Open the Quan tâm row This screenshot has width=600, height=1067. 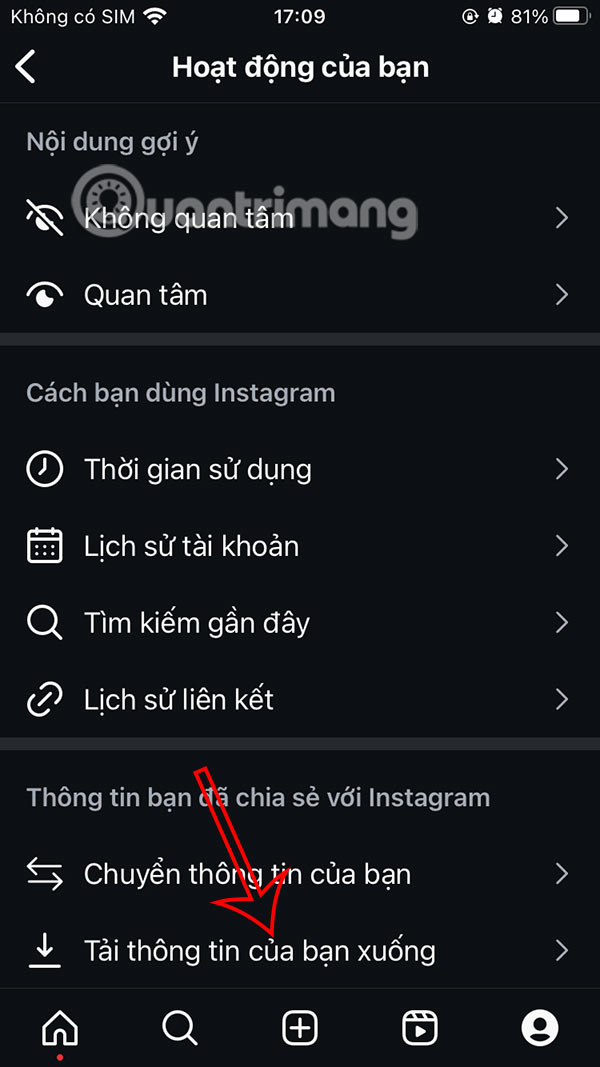300,295
